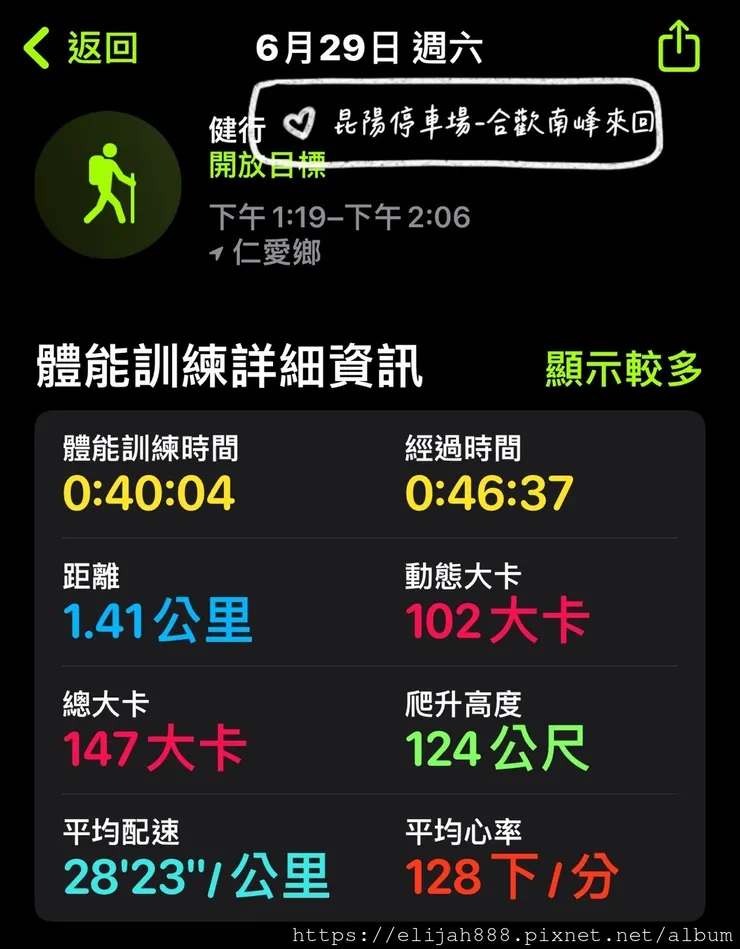Viewport: 740px width, 949px height.
Task: Tap the 體能訓練時間 stat tile
Action: tap(150, 470)
